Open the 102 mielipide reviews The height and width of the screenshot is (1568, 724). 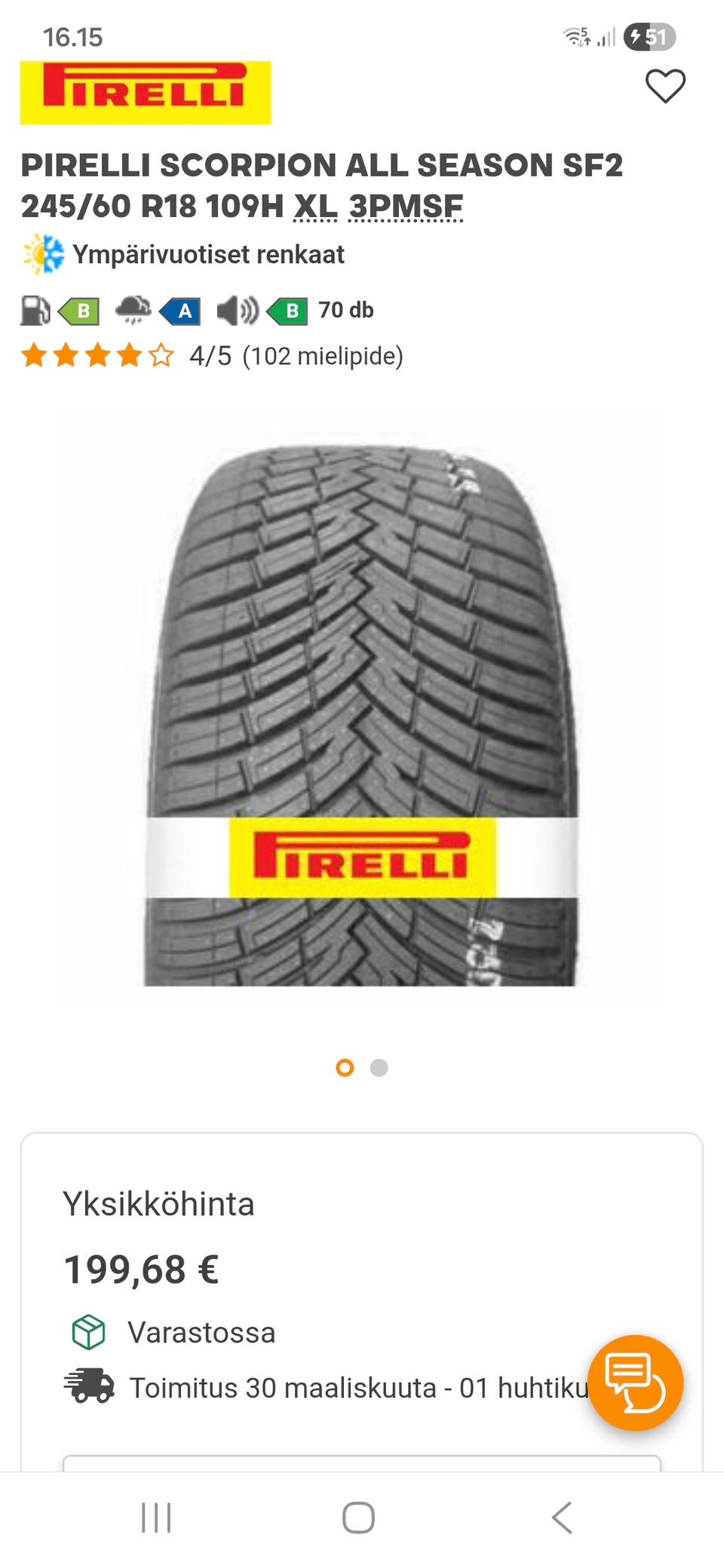click(x=323, y=356)
